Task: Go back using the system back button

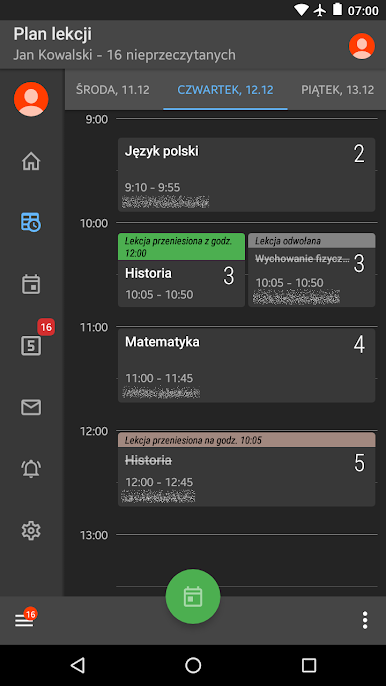Action: coord(77,665)
